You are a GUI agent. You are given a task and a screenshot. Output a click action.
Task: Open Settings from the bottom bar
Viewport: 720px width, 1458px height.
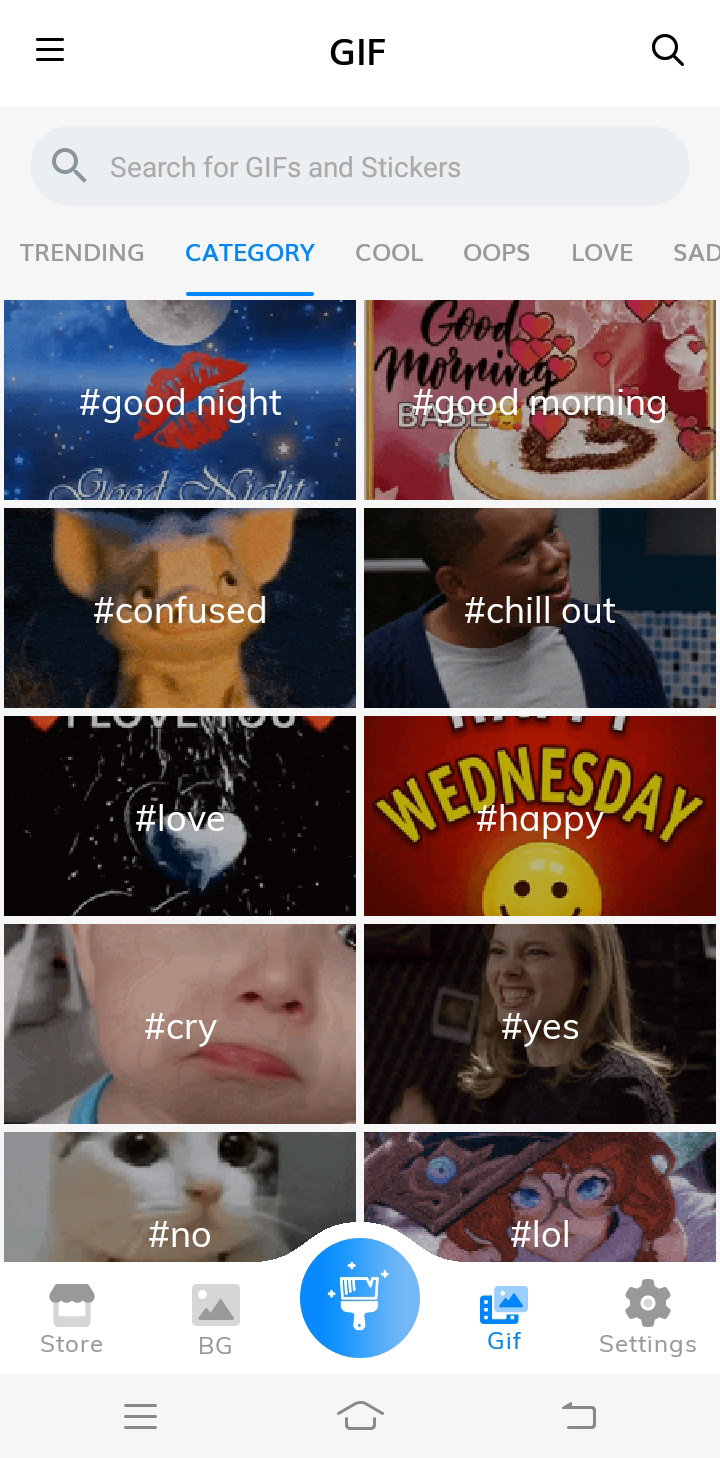(647, 1320)
